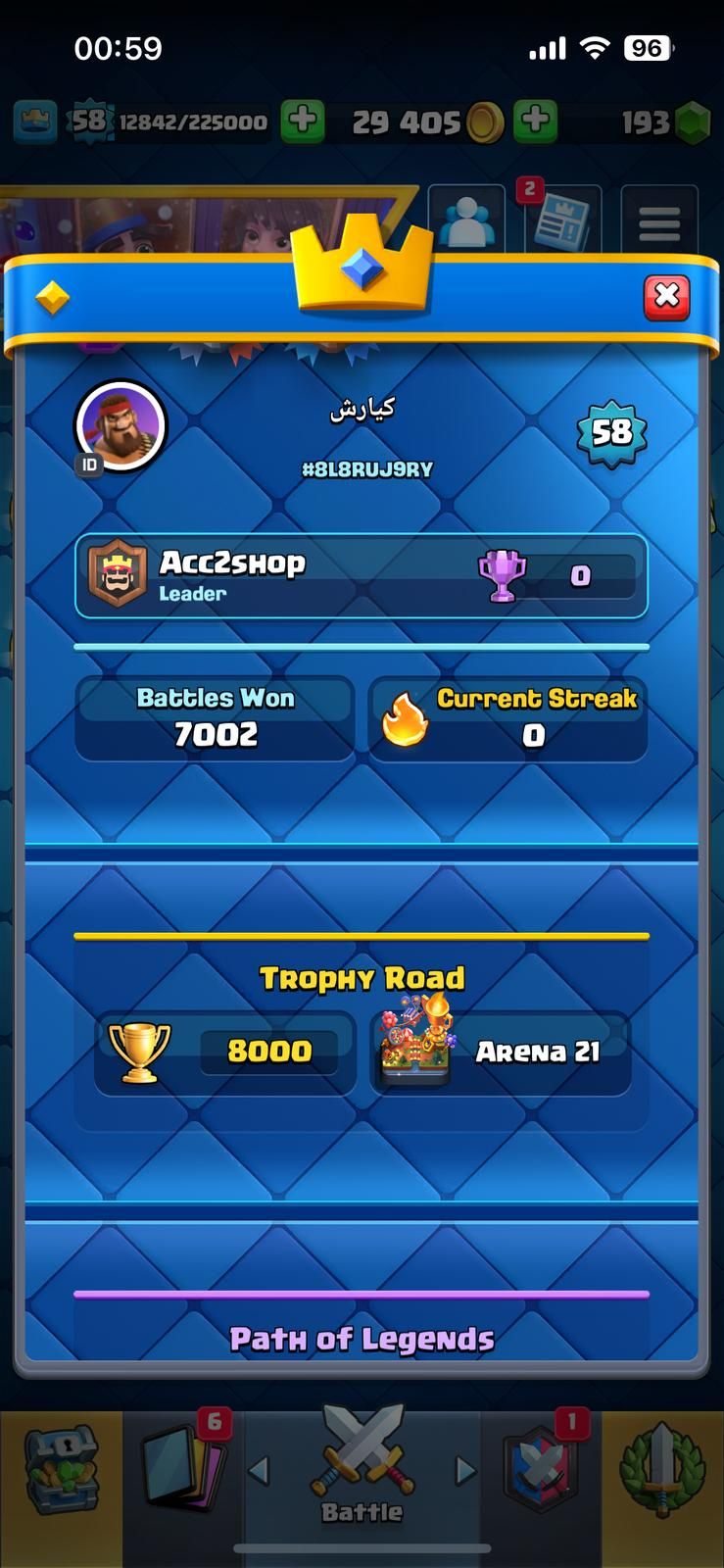Tap the left arrow beside Battle

coord(260,1470)
